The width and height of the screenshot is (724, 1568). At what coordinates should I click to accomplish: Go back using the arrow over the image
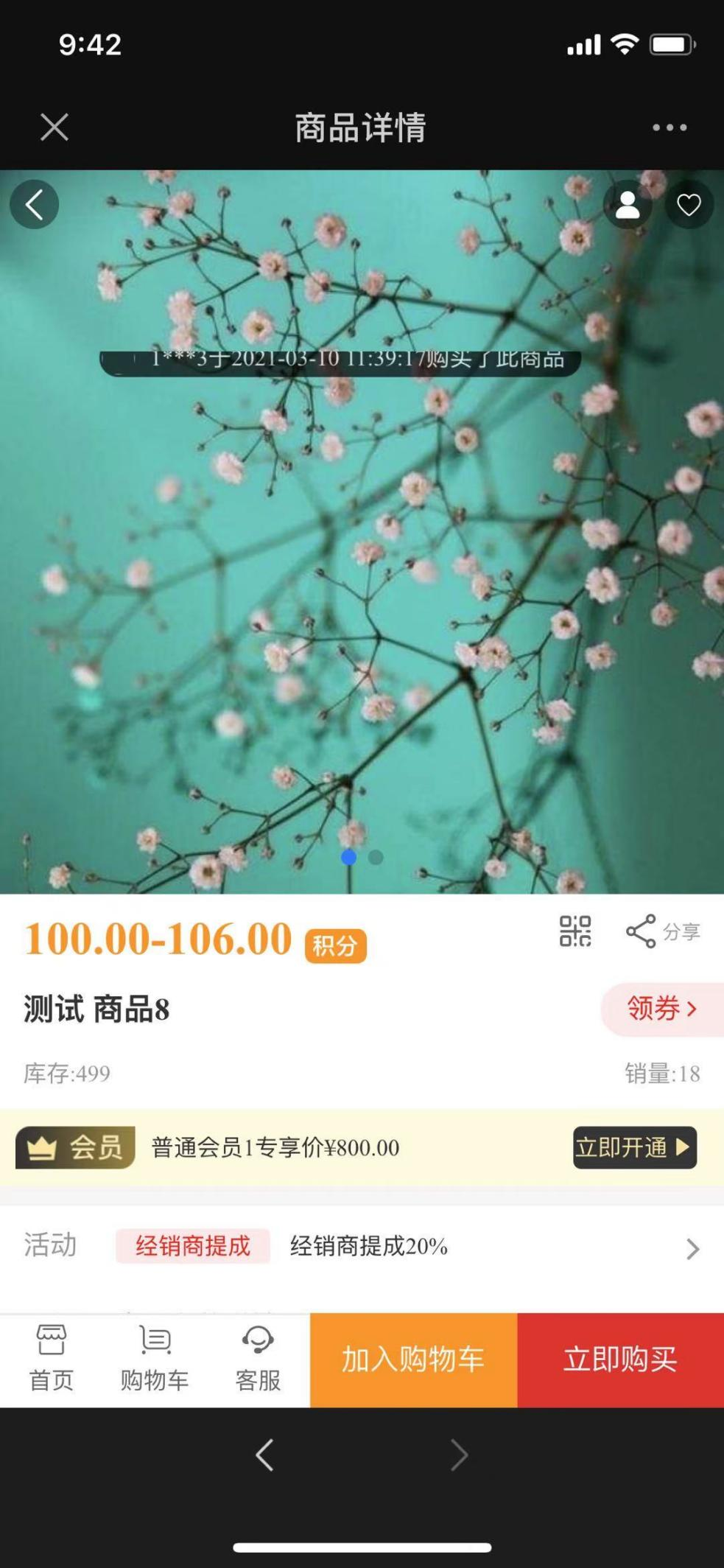pyautogui.click(x=35, y=204)
